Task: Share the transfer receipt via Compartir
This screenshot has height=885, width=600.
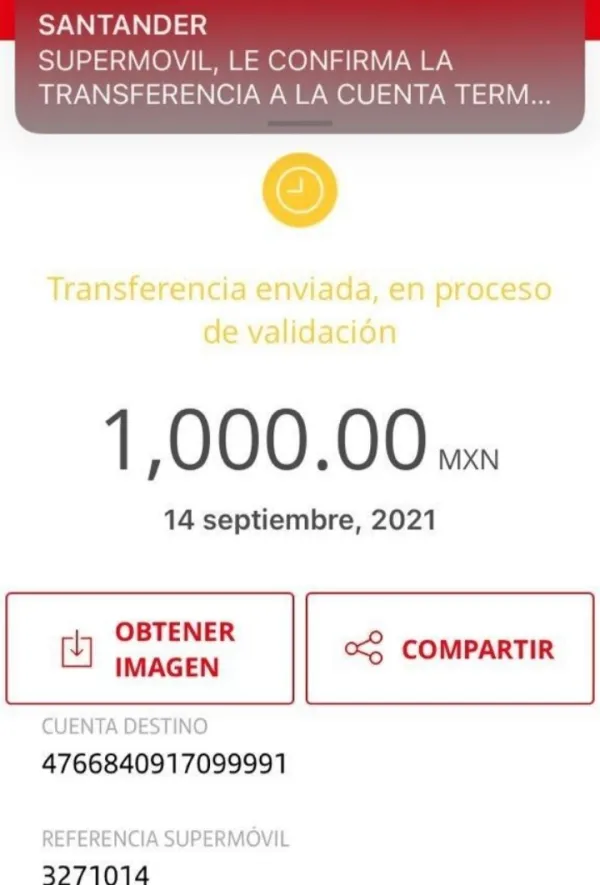Action: pos(448,648)
